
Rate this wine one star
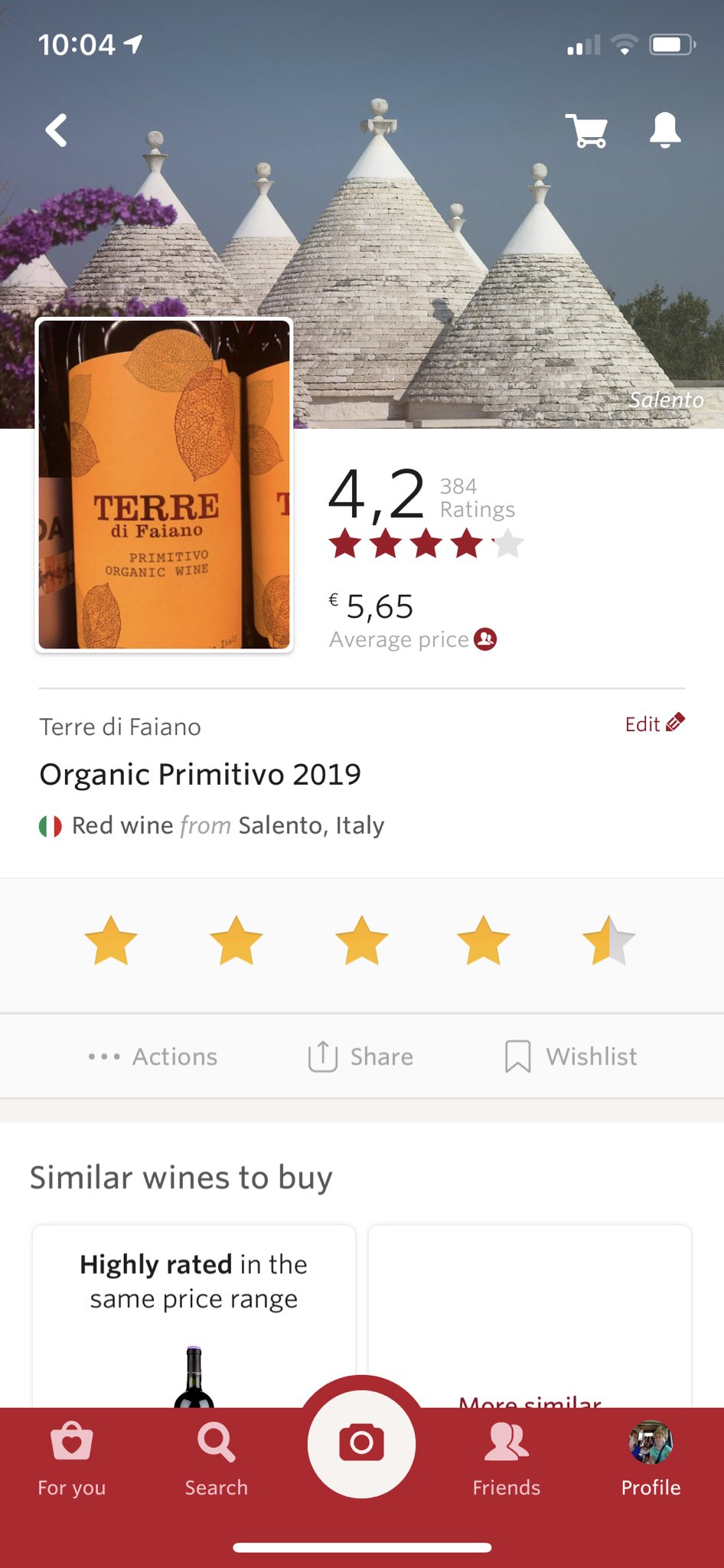point(111,941)
